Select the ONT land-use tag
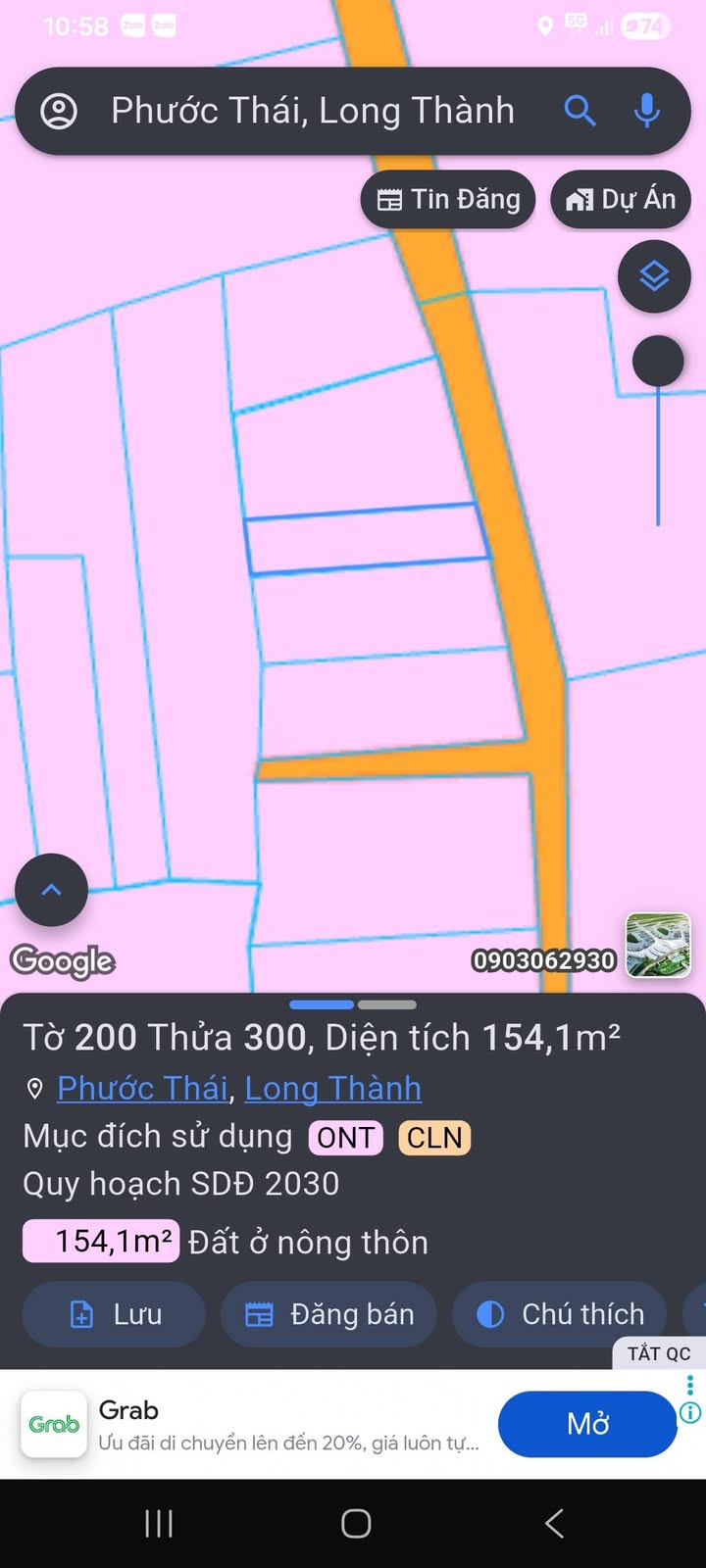This screenshot has height=1568, width=706. pos(345,1138)
